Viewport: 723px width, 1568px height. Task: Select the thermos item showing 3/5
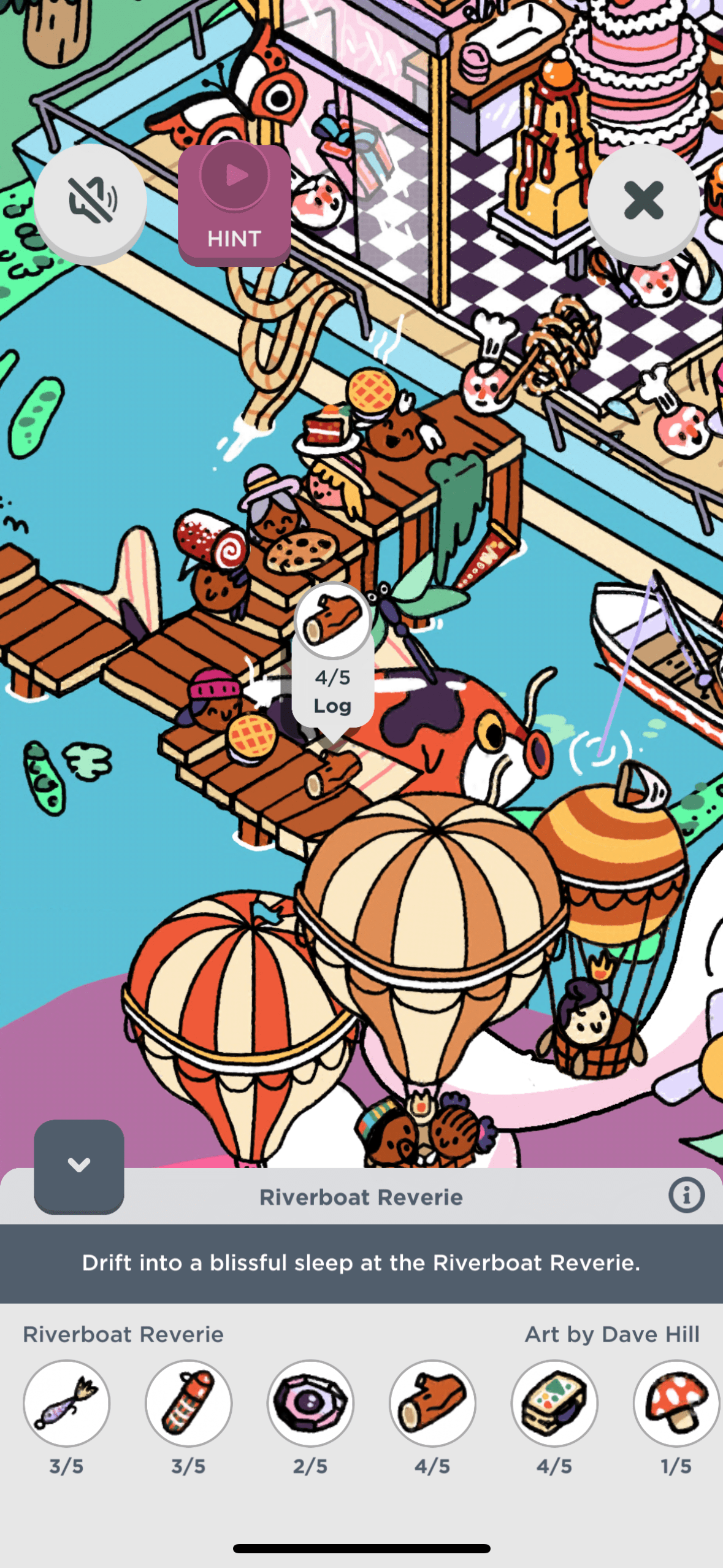[188, 1403]
